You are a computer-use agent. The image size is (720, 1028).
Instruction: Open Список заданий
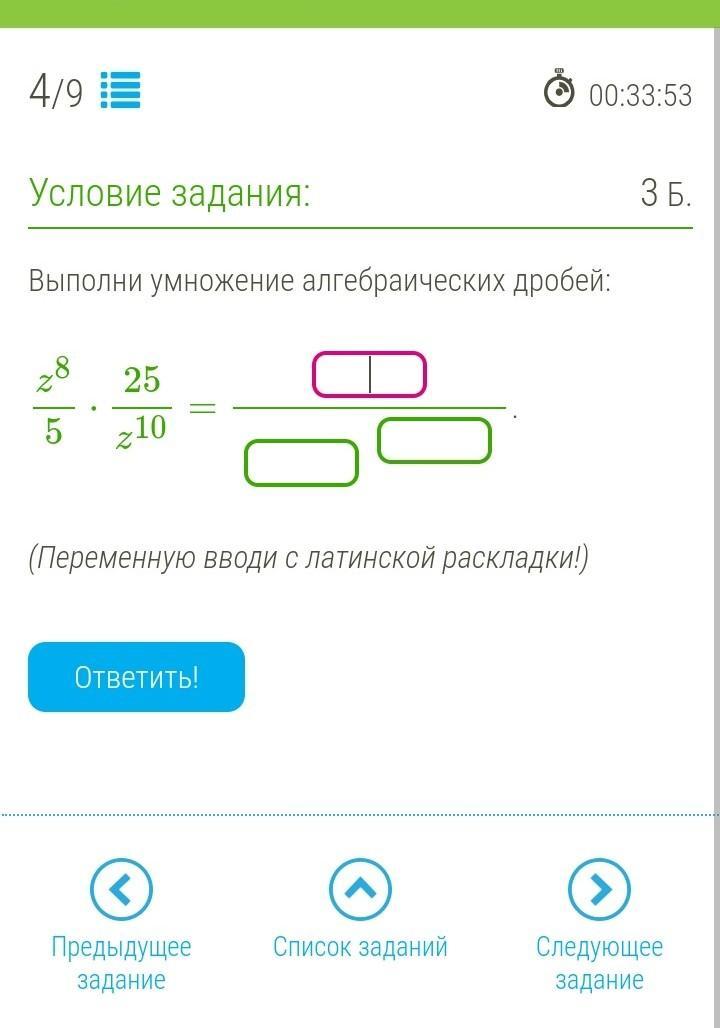click(360, 889)
